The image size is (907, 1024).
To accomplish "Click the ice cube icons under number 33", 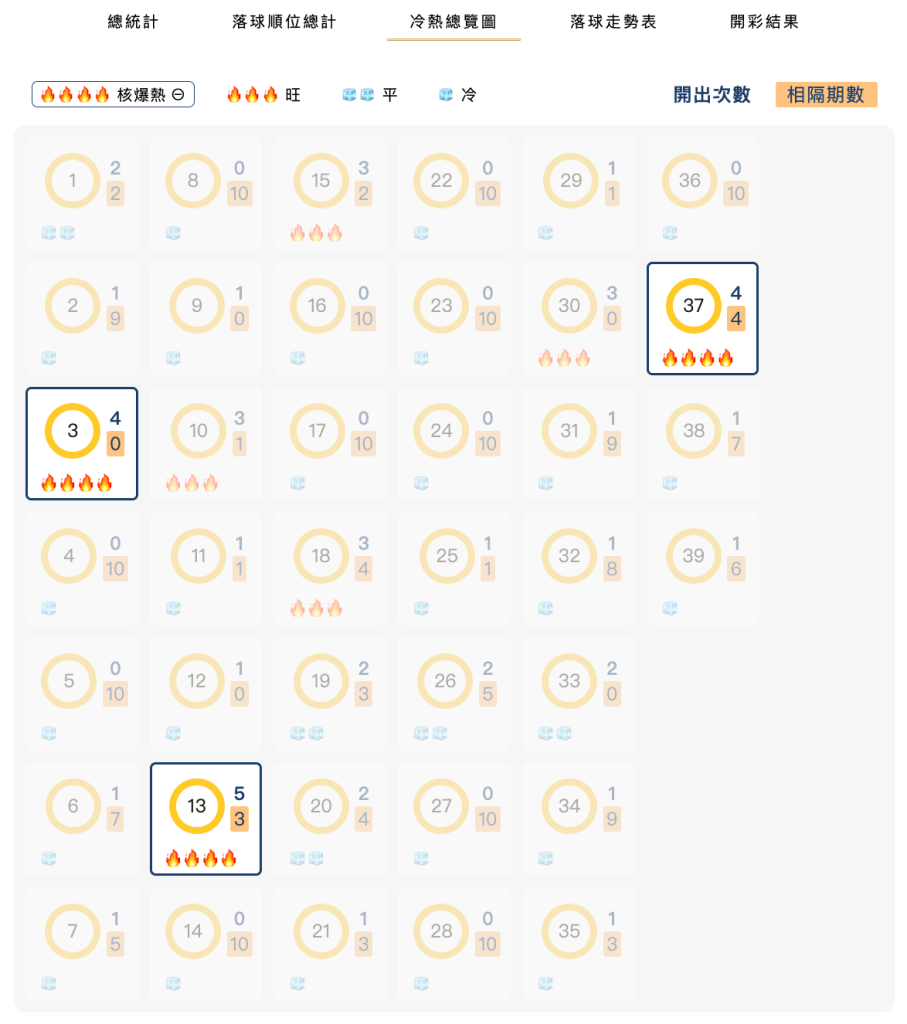I will 553,733.
